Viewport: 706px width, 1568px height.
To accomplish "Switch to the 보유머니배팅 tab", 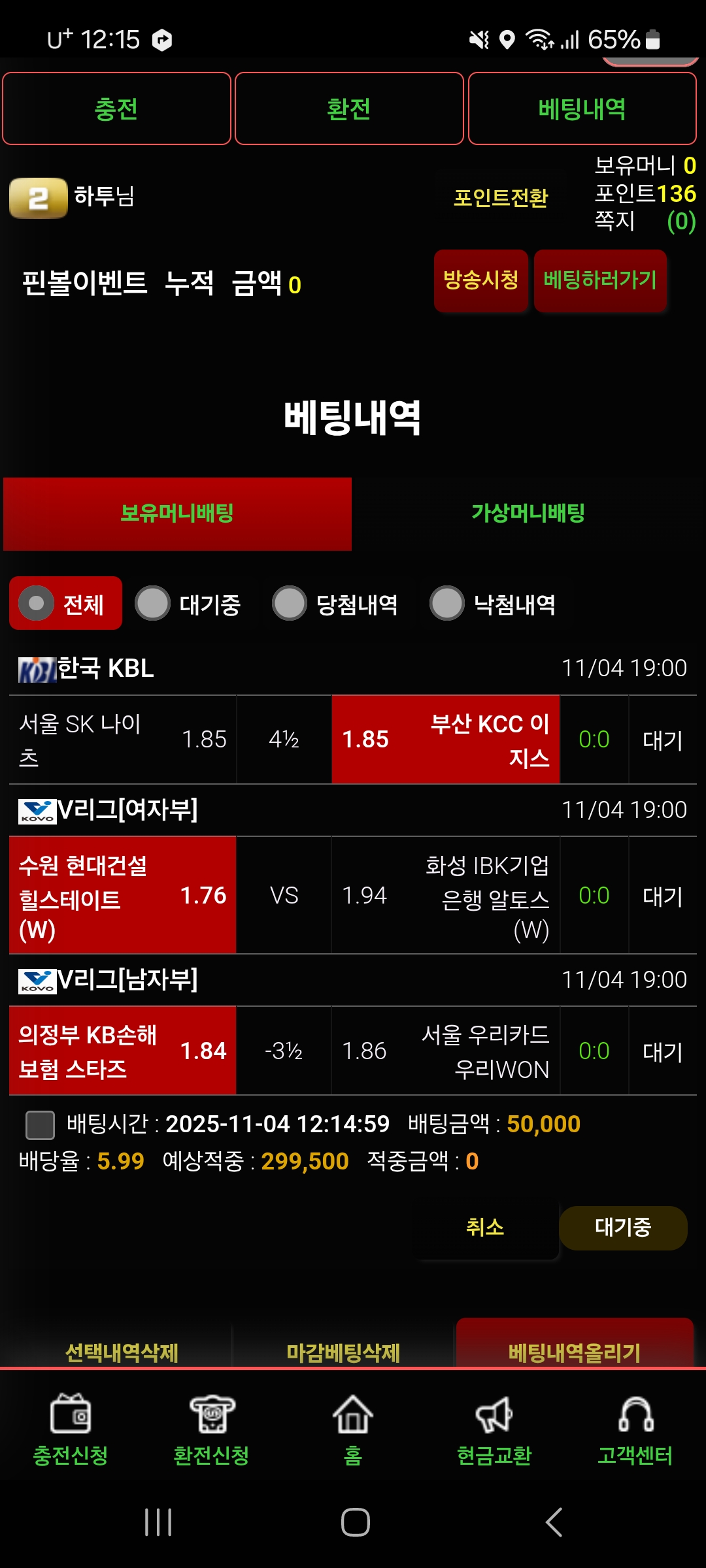I will pos(177,514).
